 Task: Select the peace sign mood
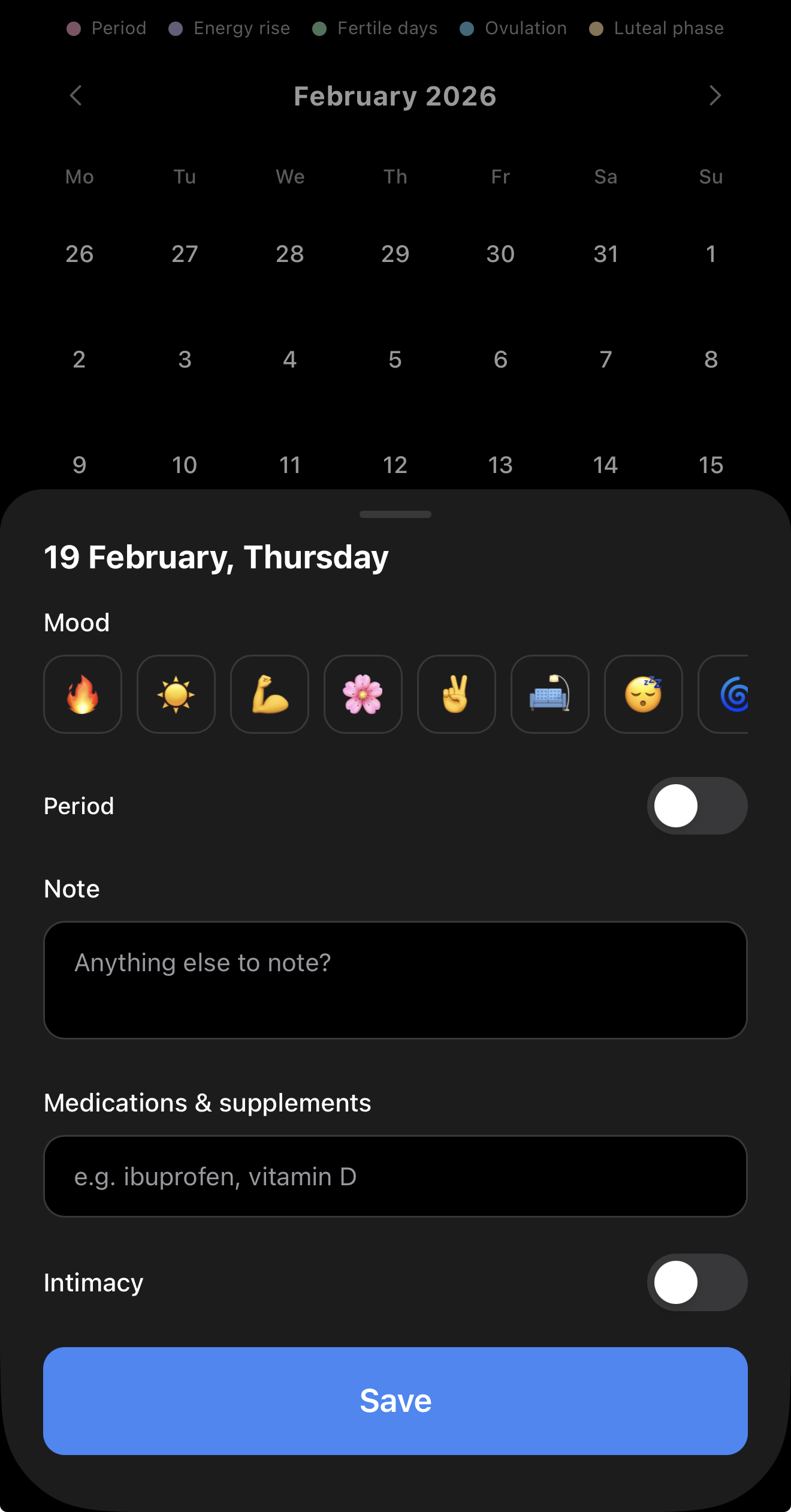tap(456, 694)
